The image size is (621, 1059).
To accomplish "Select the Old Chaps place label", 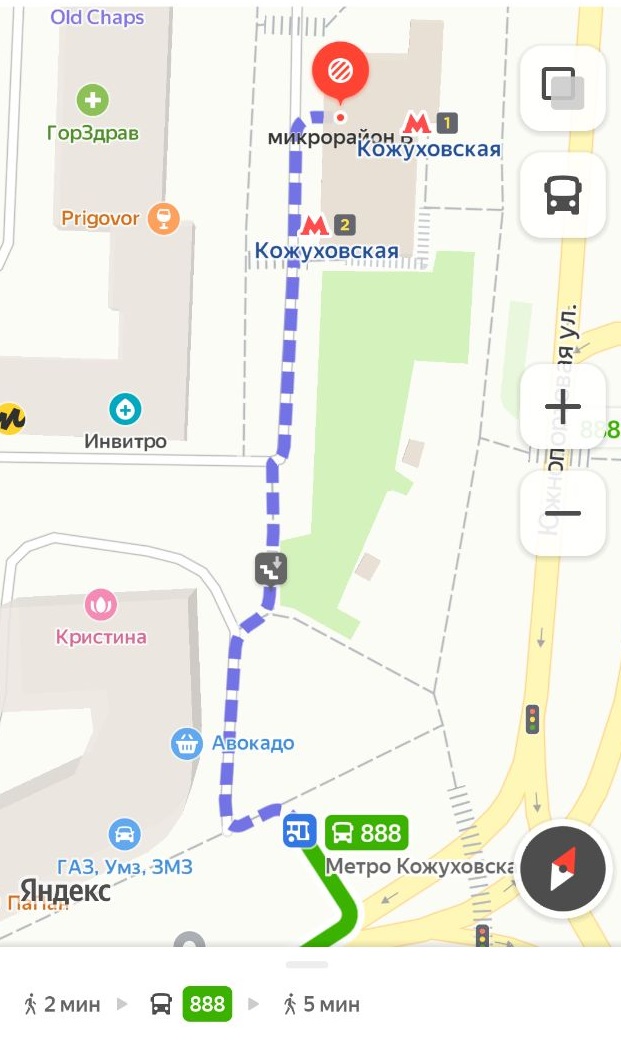I will coord(97,17).
